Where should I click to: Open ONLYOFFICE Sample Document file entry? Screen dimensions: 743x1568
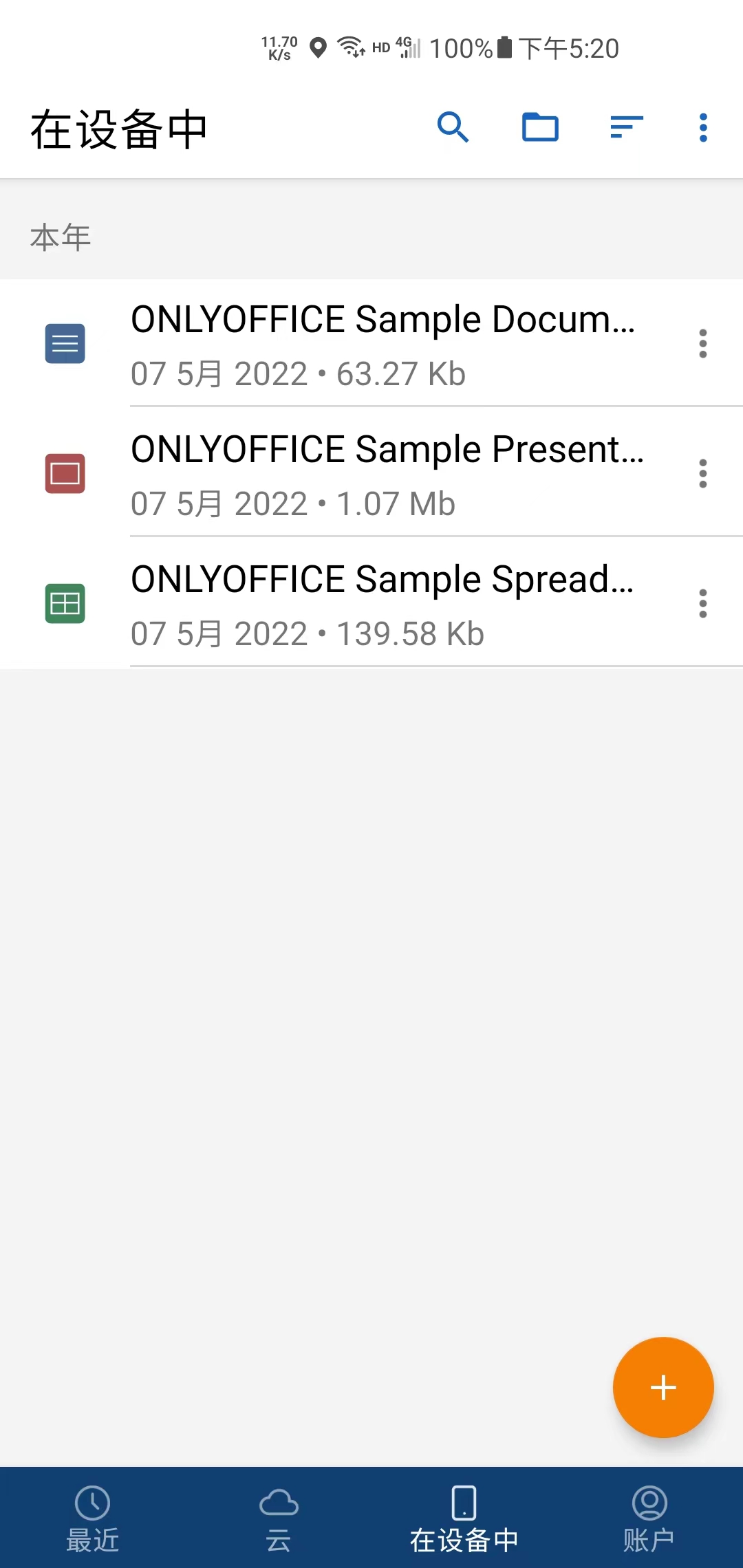coord(378,343)
